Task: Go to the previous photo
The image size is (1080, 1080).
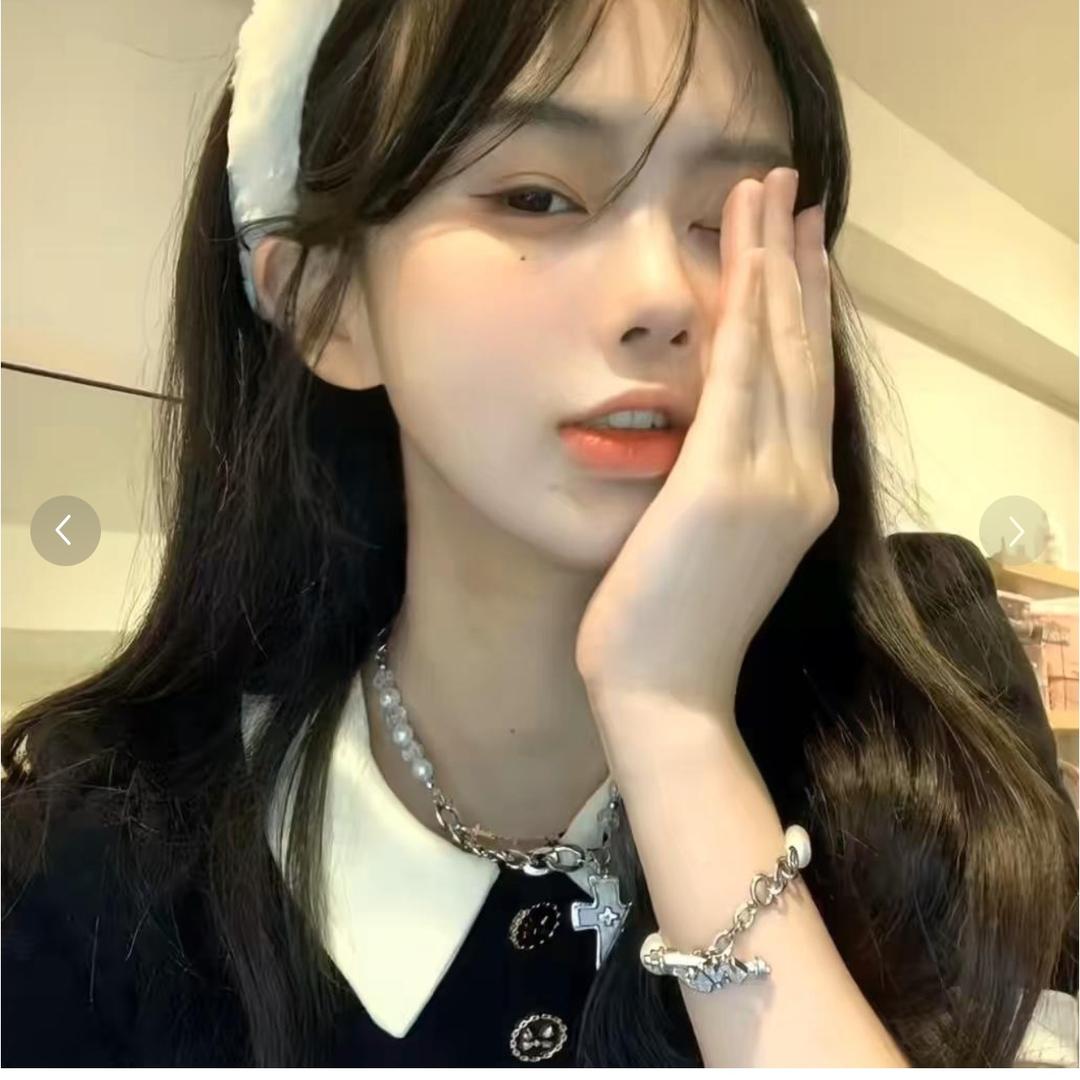Action: pyautogui.click(x=65, y=530)
